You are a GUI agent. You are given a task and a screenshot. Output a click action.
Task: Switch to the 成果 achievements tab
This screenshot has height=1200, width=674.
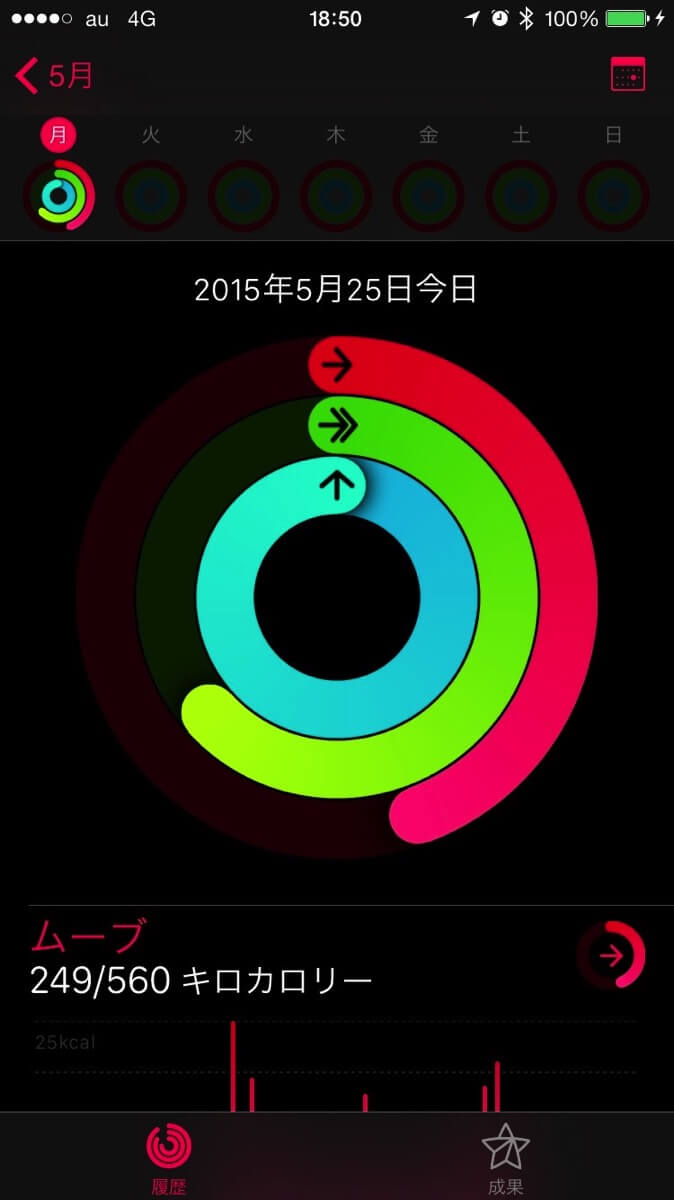click(505, 1156)
